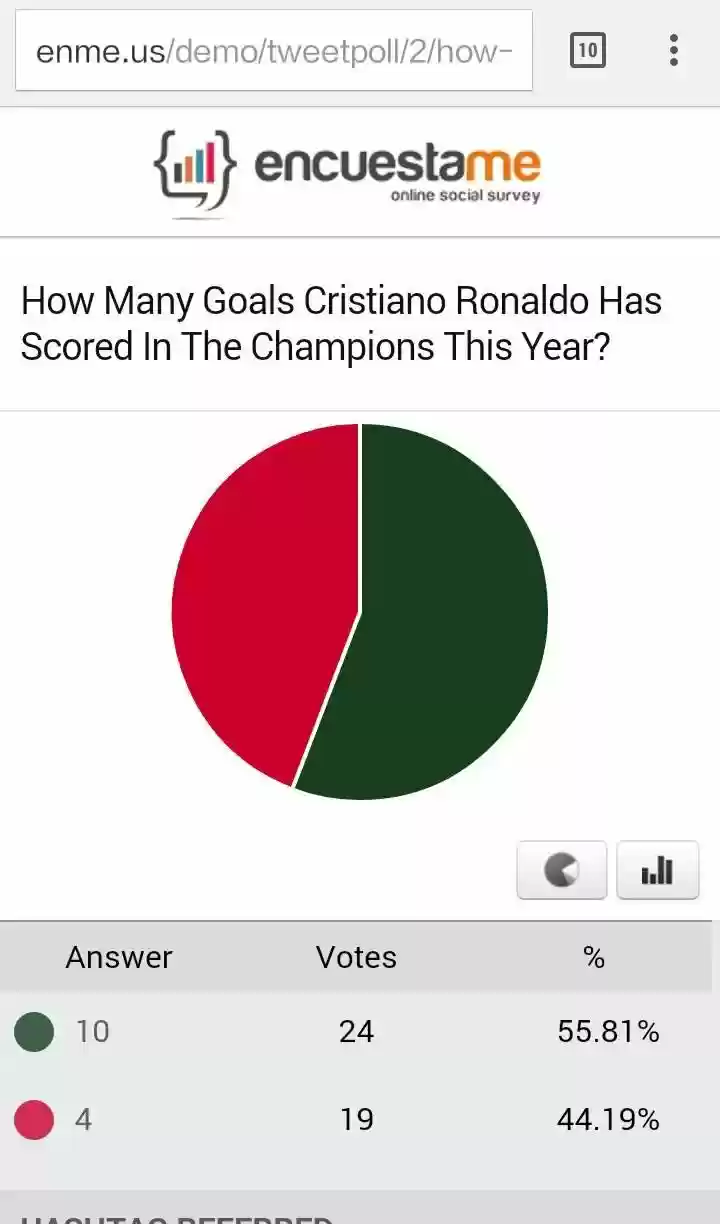Switch to bar chart view
720x1224 pixels.
pyautogui.click(x=658, y=870)
